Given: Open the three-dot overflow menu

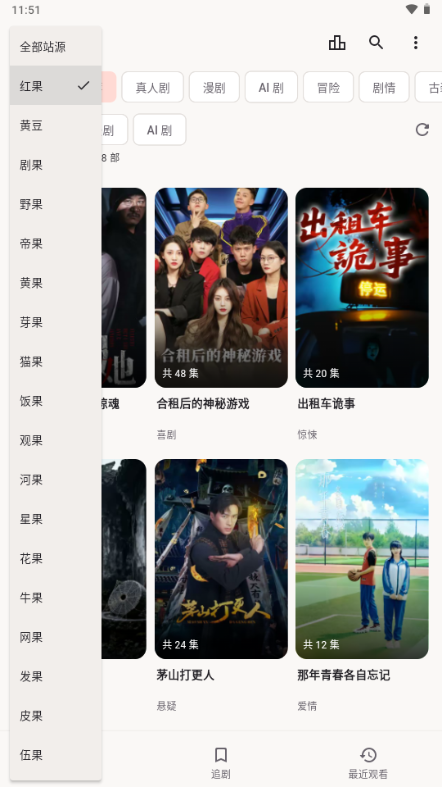Looking at the screenshot, I should point(415,43).
